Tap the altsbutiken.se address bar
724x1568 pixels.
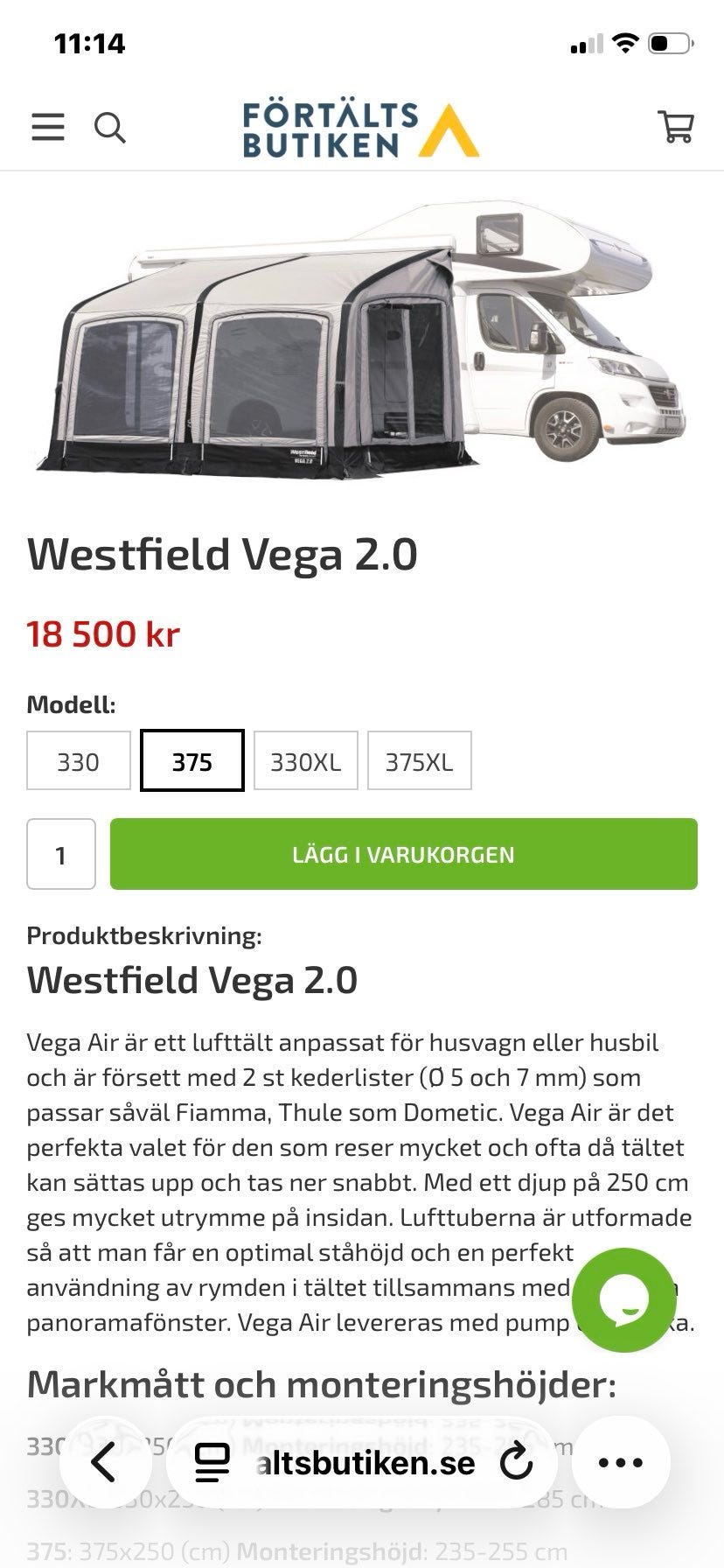point(365,1462)
